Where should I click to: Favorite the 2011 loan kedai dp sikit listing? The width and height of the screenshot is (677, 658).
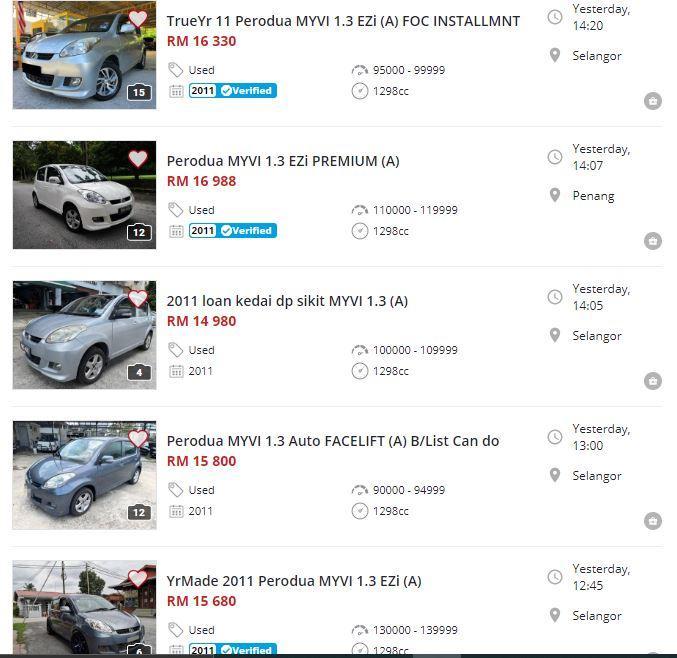pos(138,298)
